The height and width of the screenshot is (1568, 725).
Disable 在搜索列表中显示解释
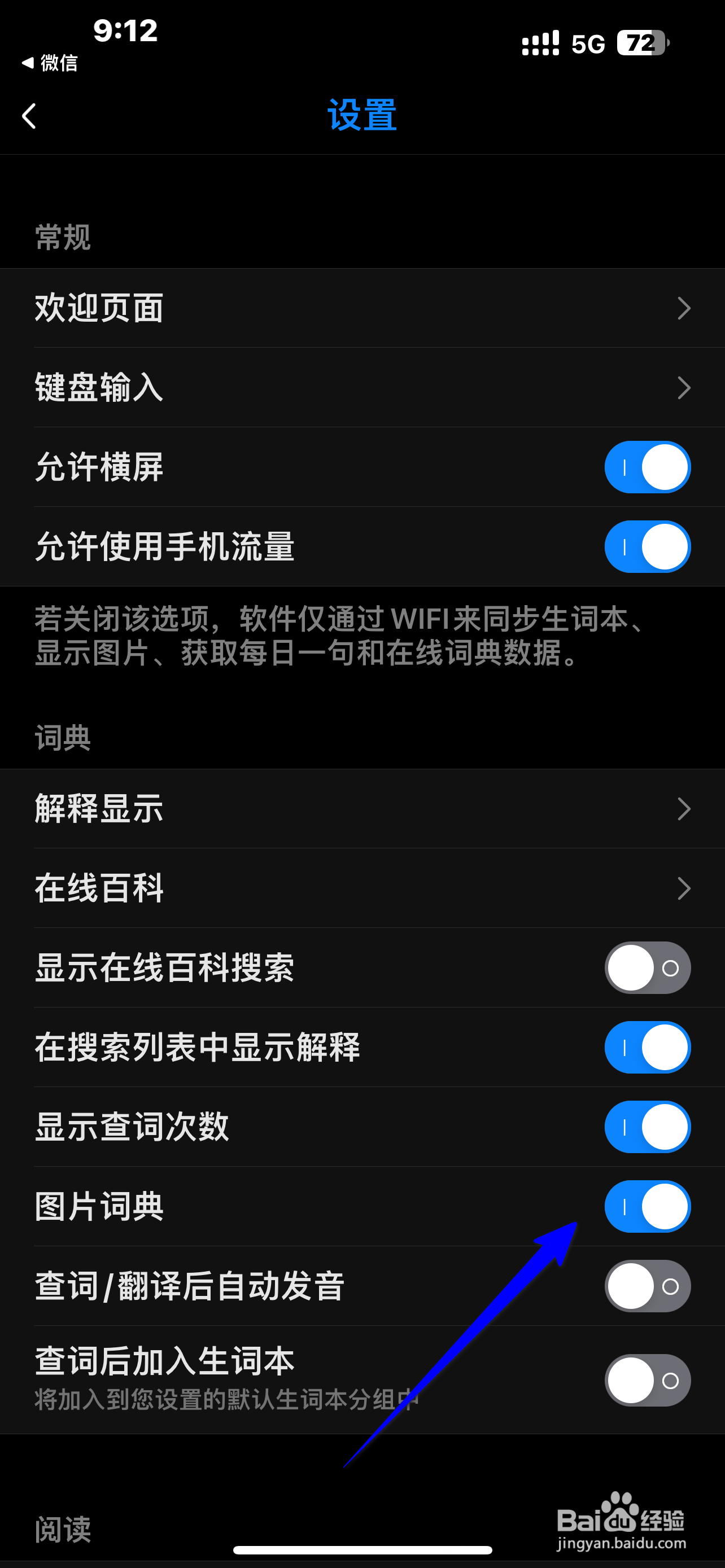tap(647, 1047)
